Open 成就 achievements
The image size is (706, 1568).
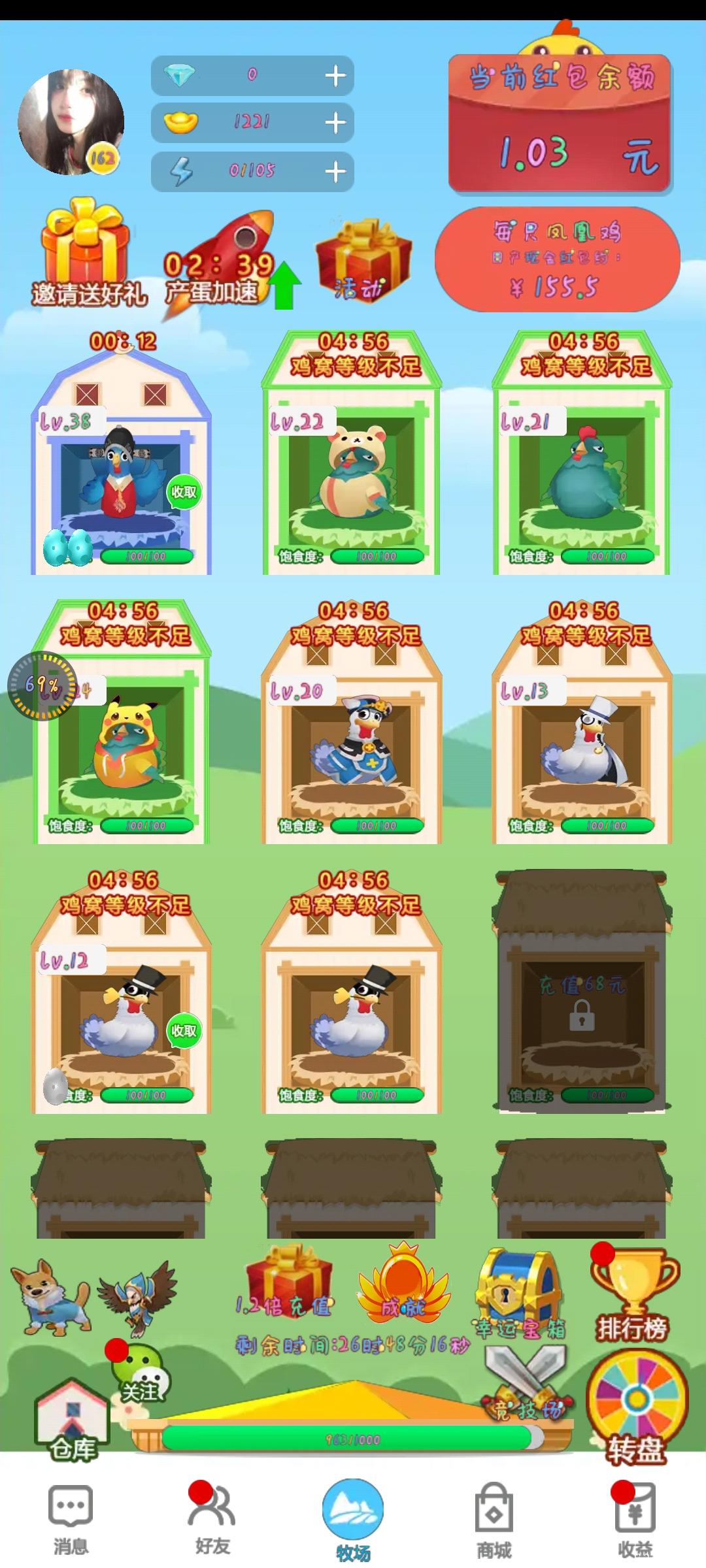coord(403,1282)
